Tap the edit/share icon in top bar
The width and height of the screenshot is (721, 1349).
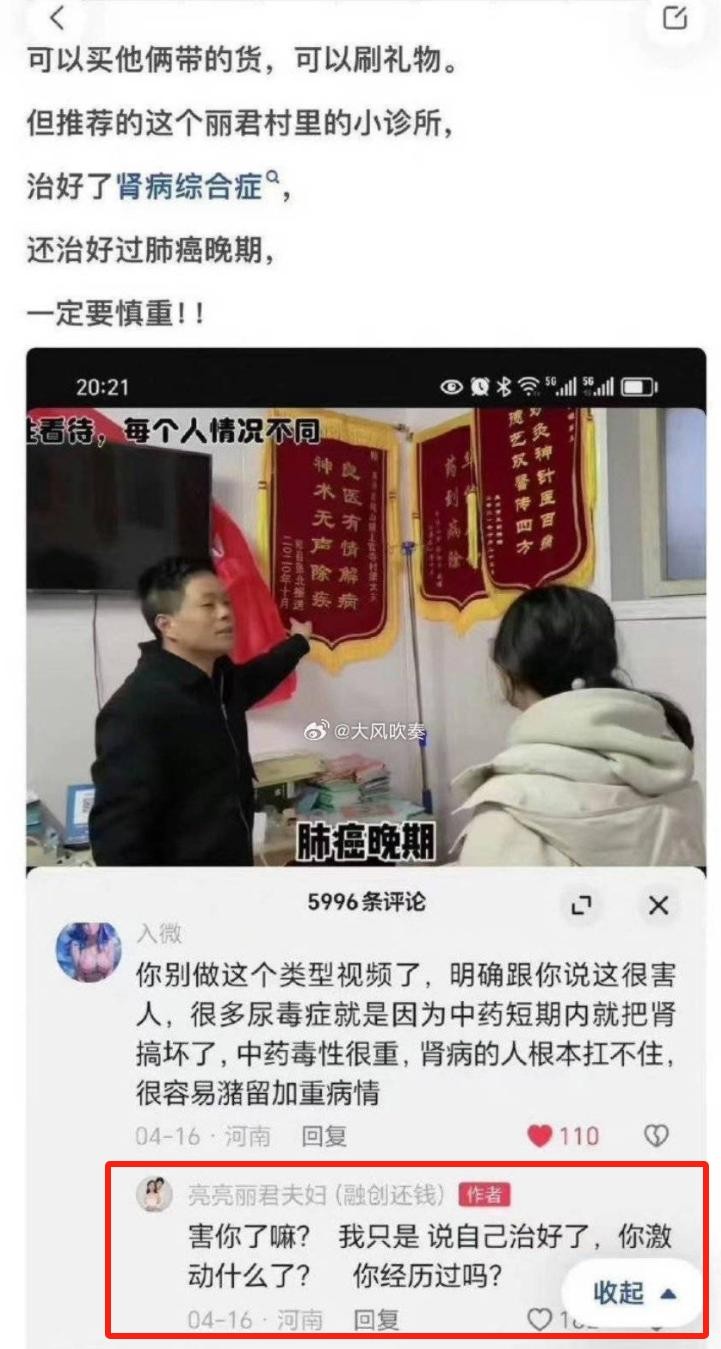click(676, 17)
